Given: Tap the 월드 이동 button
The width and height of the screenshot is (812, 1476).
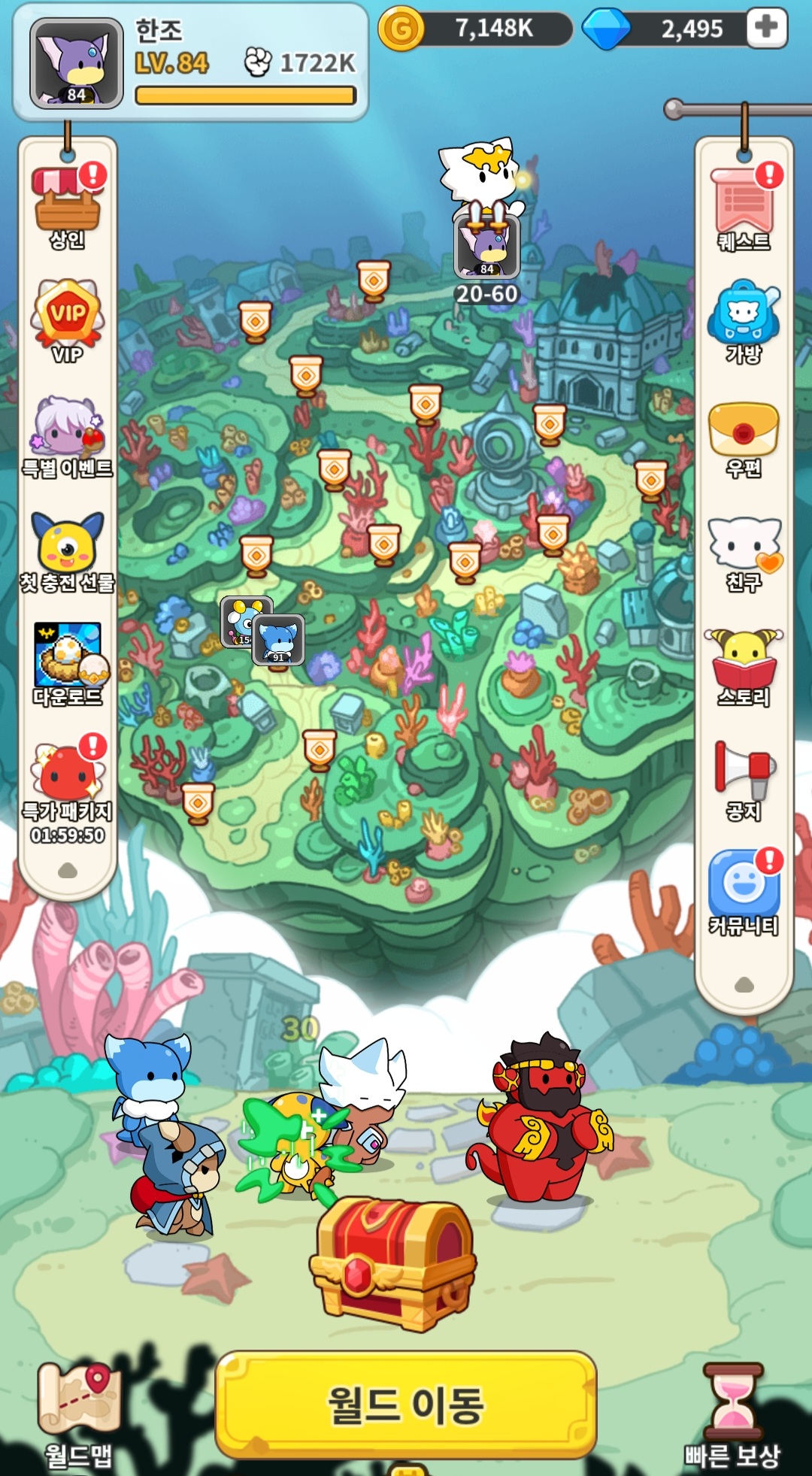Looking at the screenshot, I should click(406, 1404).
